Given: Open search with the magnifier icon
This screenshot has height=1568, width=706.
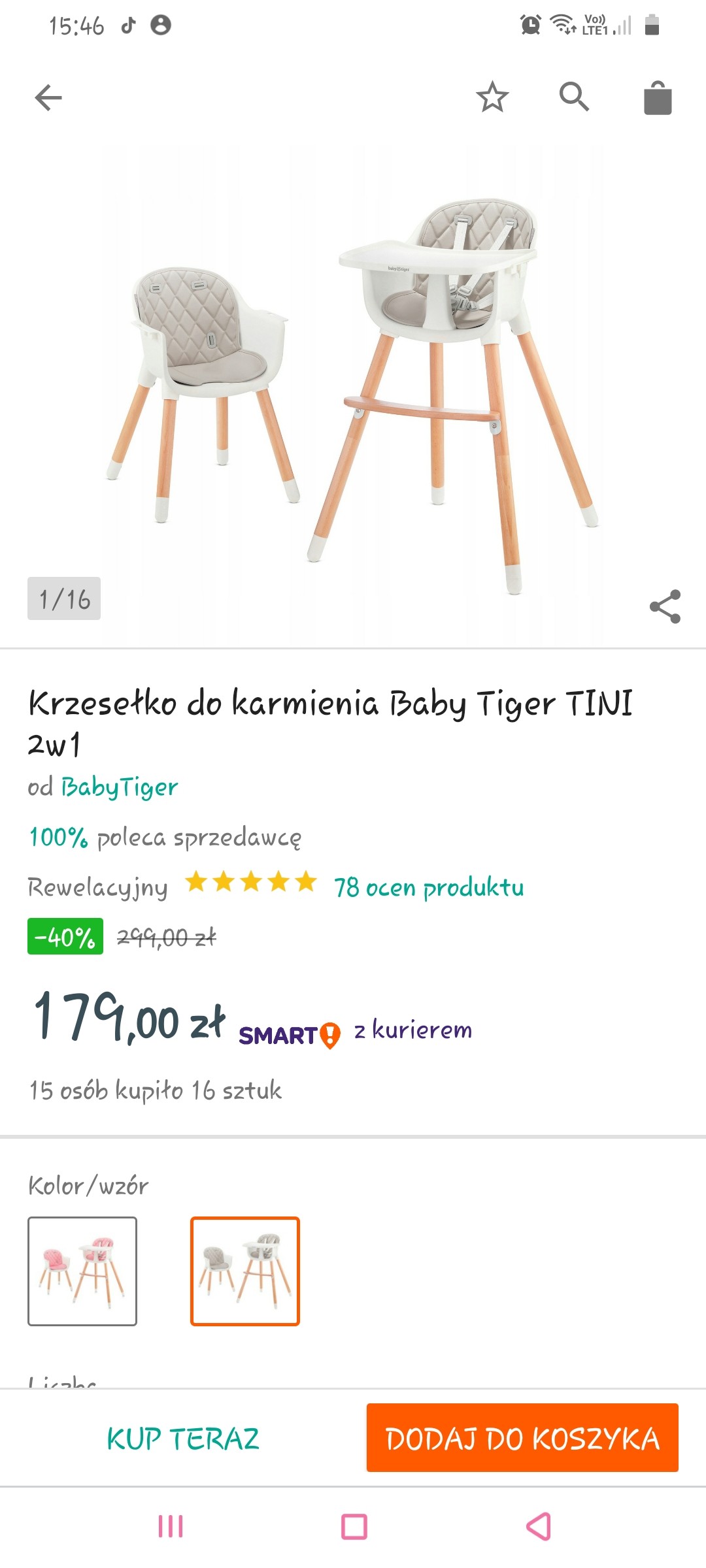Looking at the screenshot, I should click(x=574, y=97).
